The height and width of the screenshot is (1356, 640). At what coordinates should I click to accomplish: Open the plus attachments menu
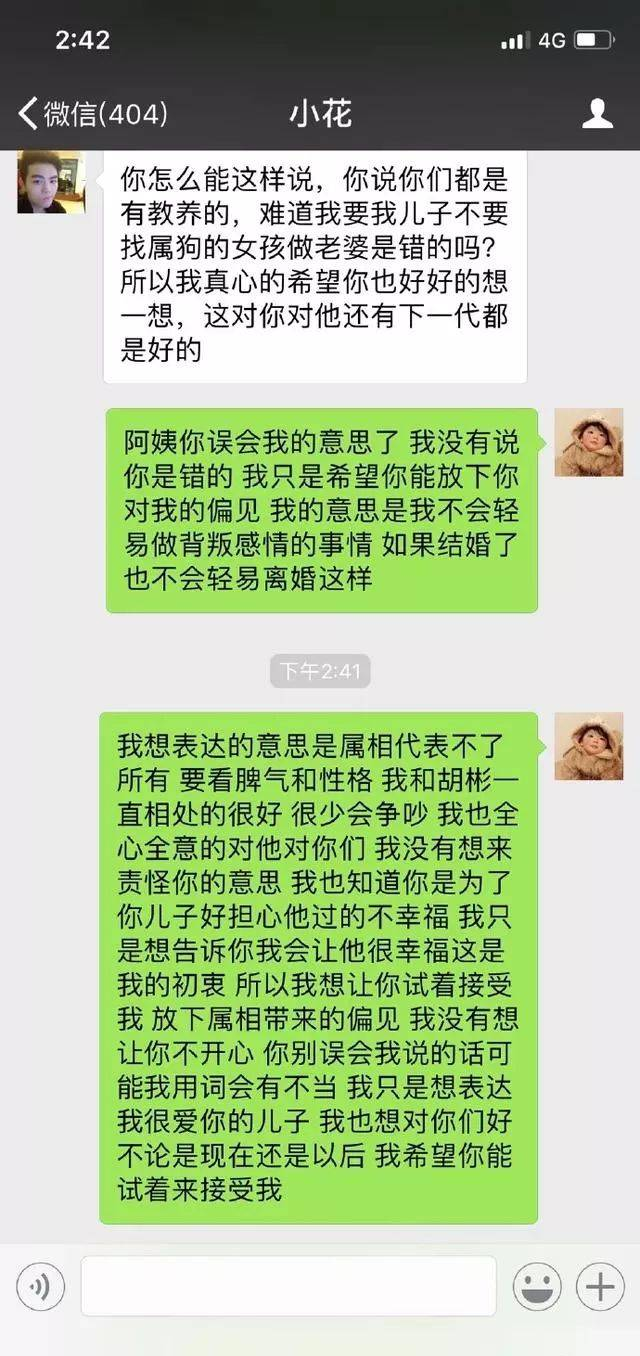click(600, 1286)
